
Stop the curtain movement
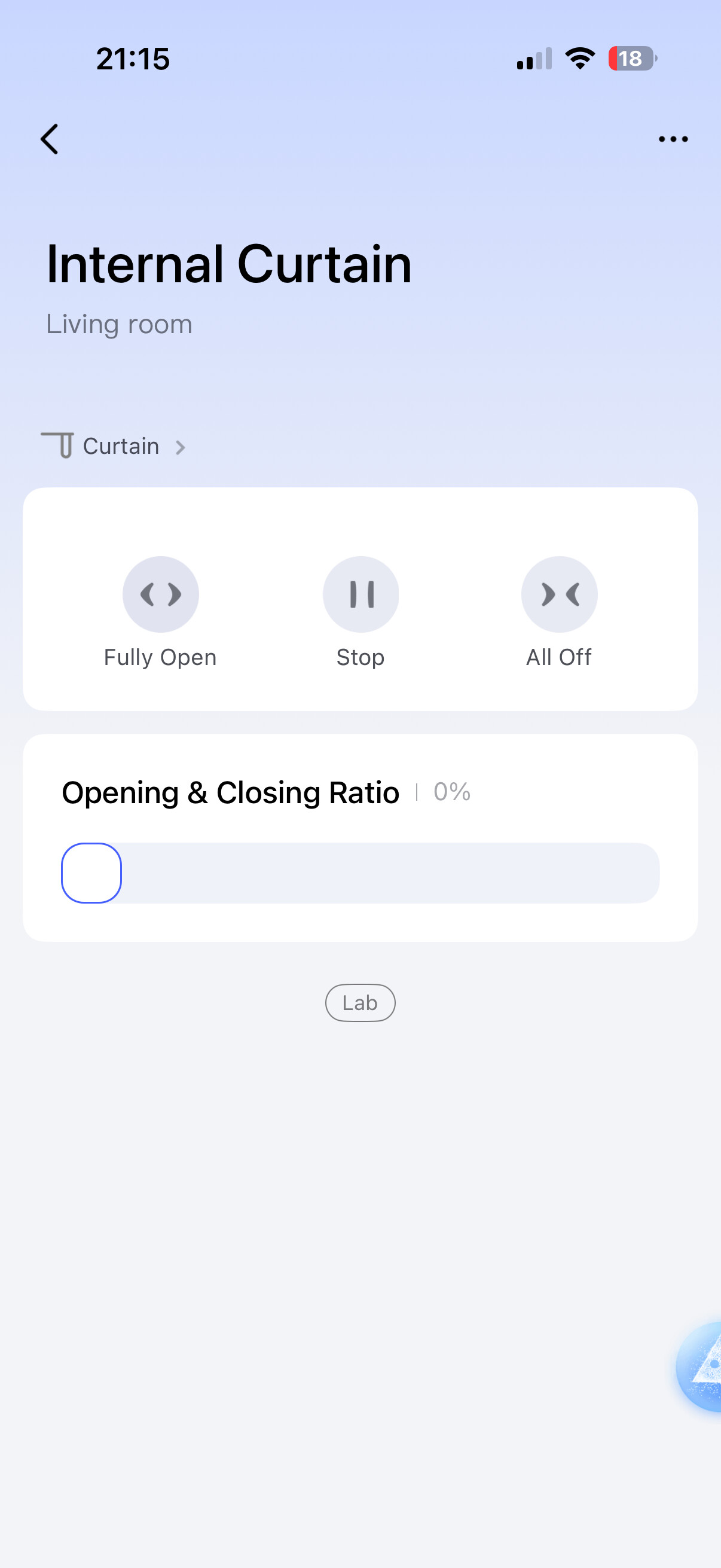(x=361, y=594)
